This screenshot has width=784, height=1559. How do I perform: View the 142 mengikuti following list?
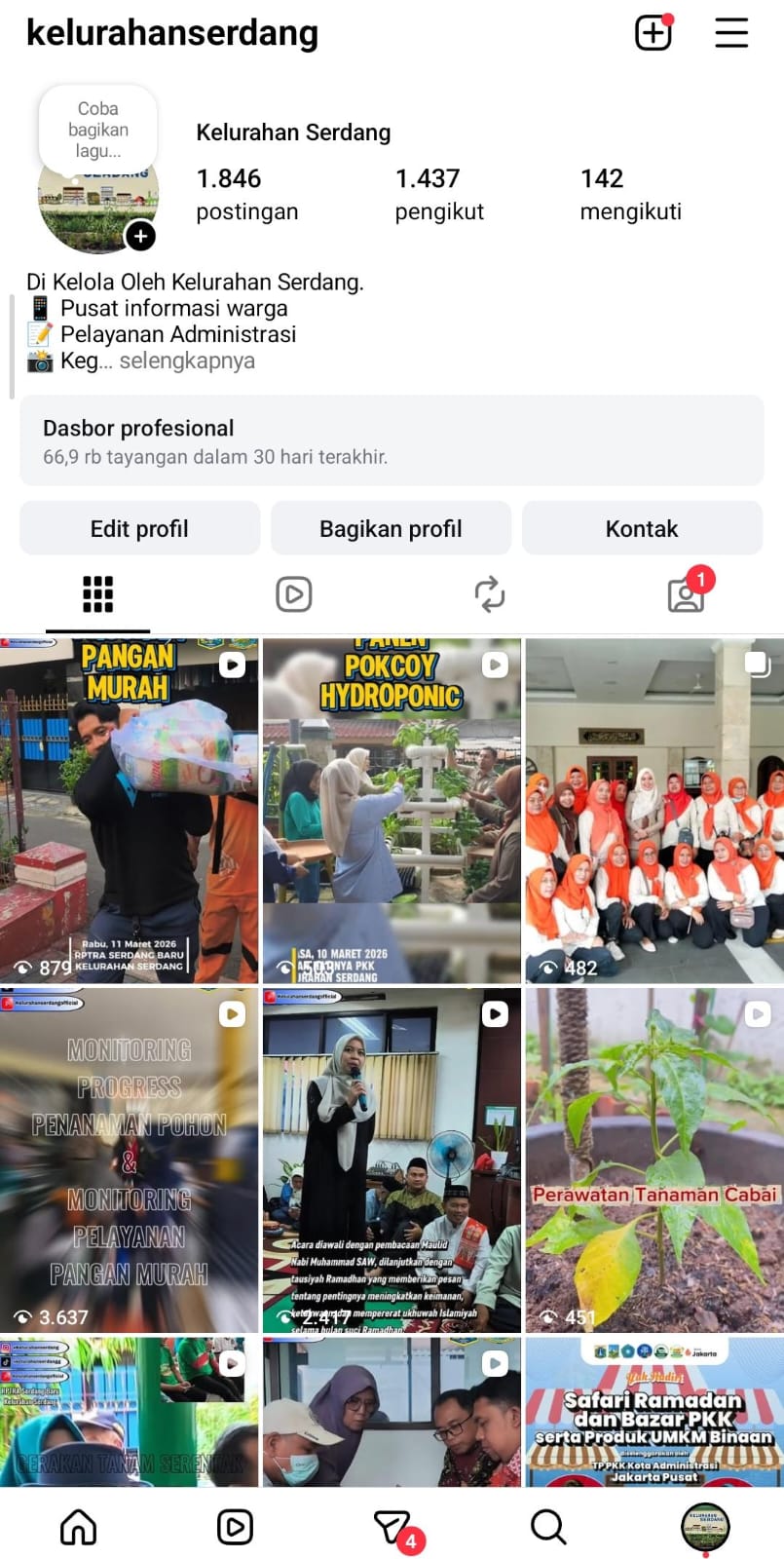click(630, 194)
